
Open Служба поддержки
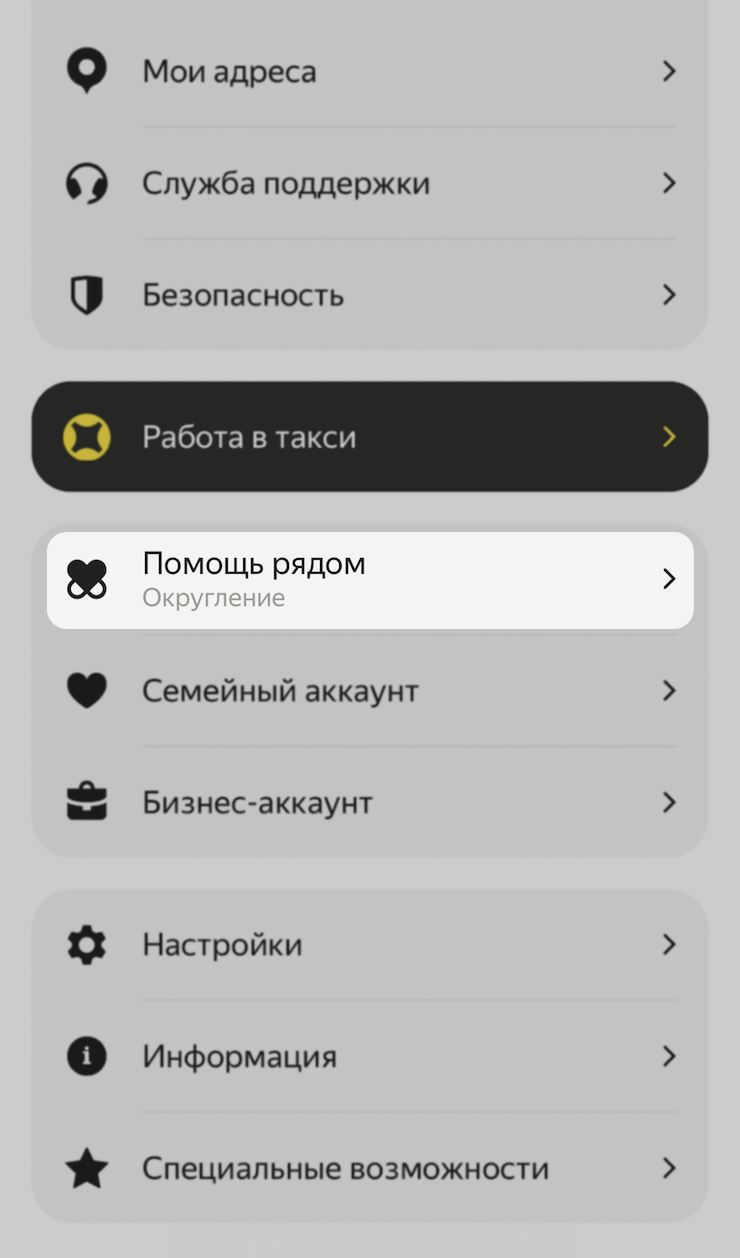coord(370,183)
